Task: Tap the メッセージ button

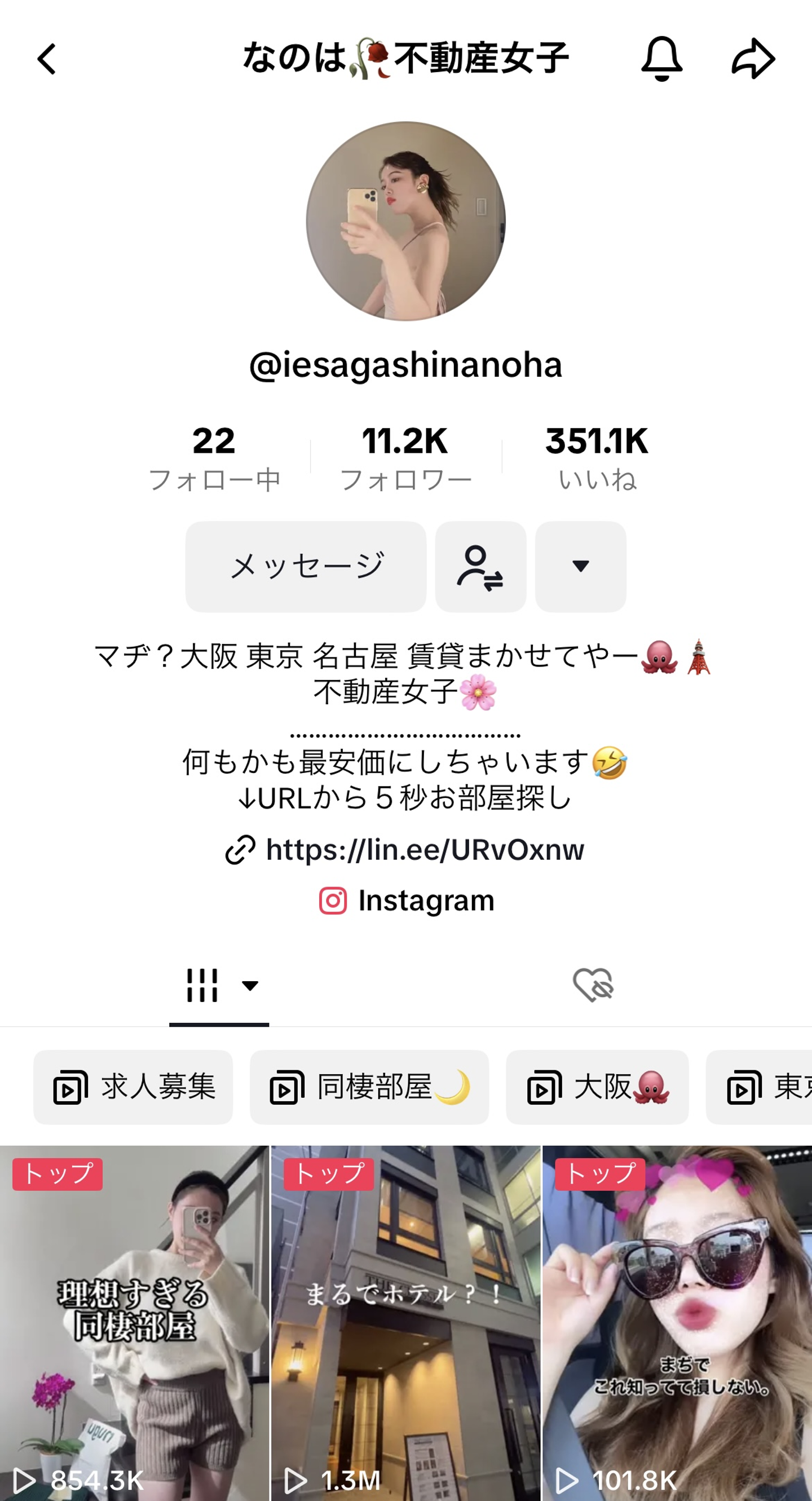Action: tap(306, 566)
